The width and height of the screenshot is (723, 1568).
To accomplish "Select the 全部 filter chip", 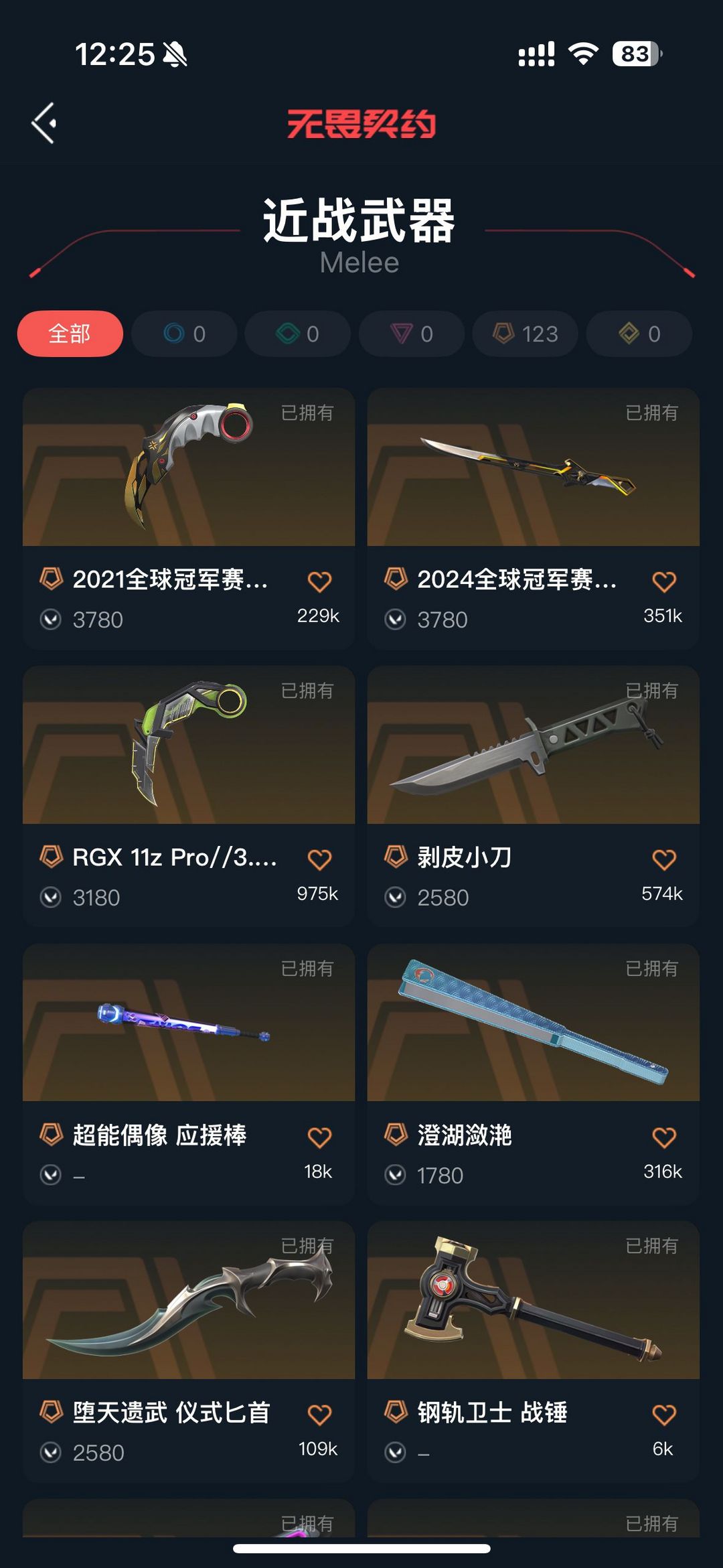I will click(70, 334).
